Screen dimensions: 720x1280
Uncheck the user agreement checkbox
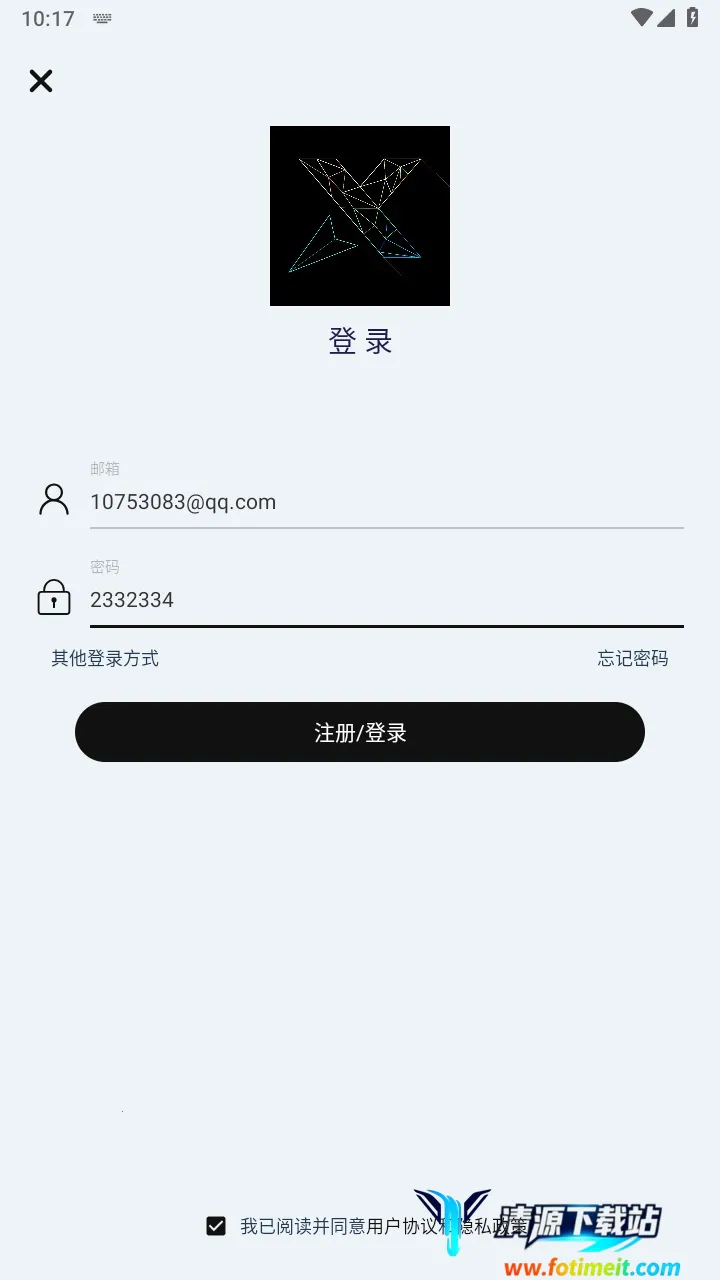216,1226
